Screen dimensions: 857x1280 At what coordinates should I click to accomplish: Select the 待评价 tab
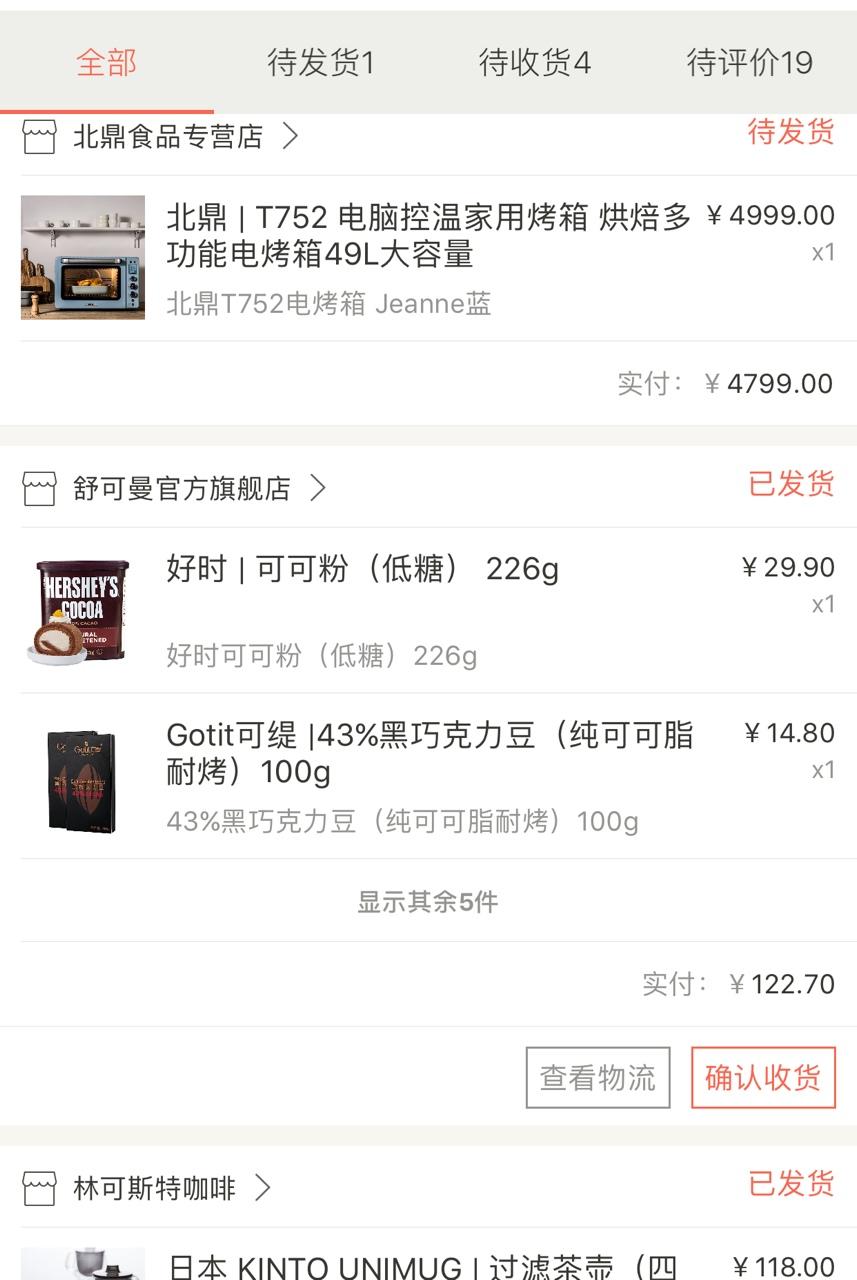[x=749, y=63]
